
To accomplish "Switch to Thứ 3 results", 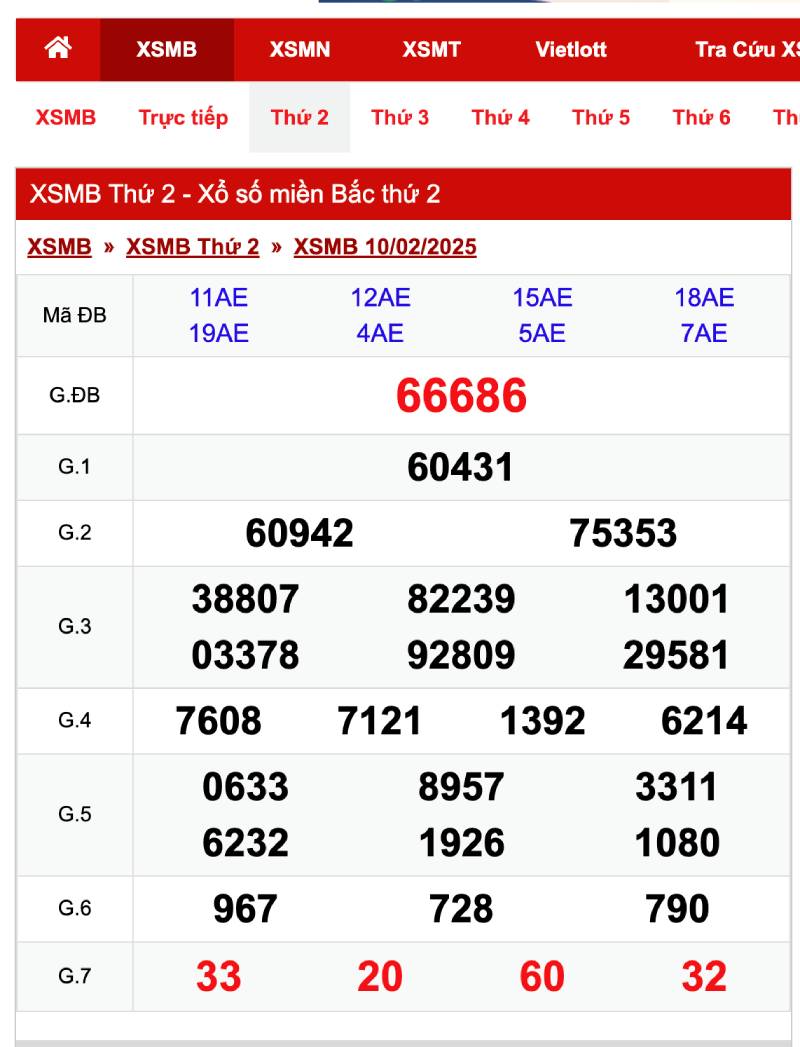I will click(x=400, y=117).
